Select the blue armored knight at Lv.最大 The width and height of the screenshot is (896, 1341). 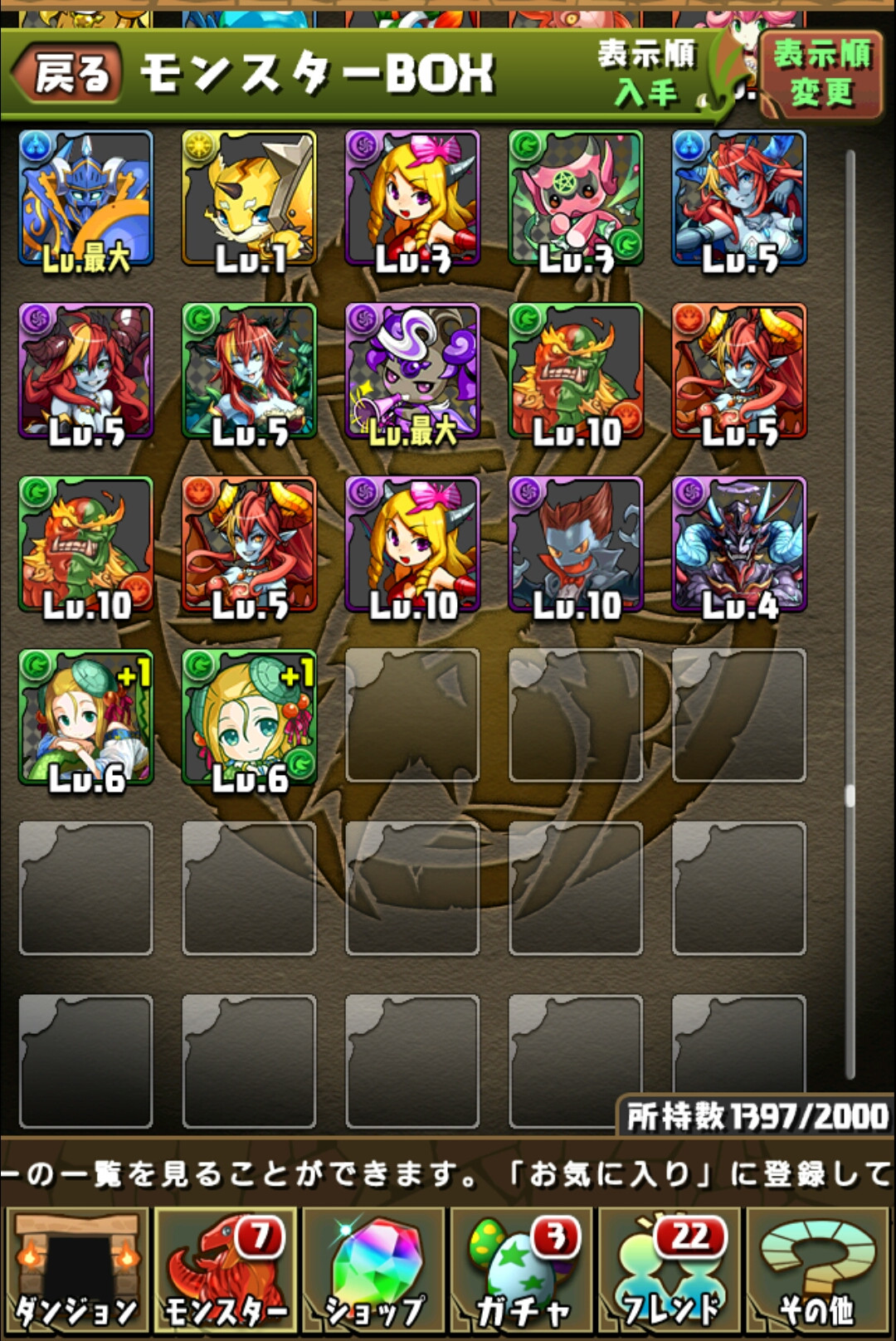point(86,199)
